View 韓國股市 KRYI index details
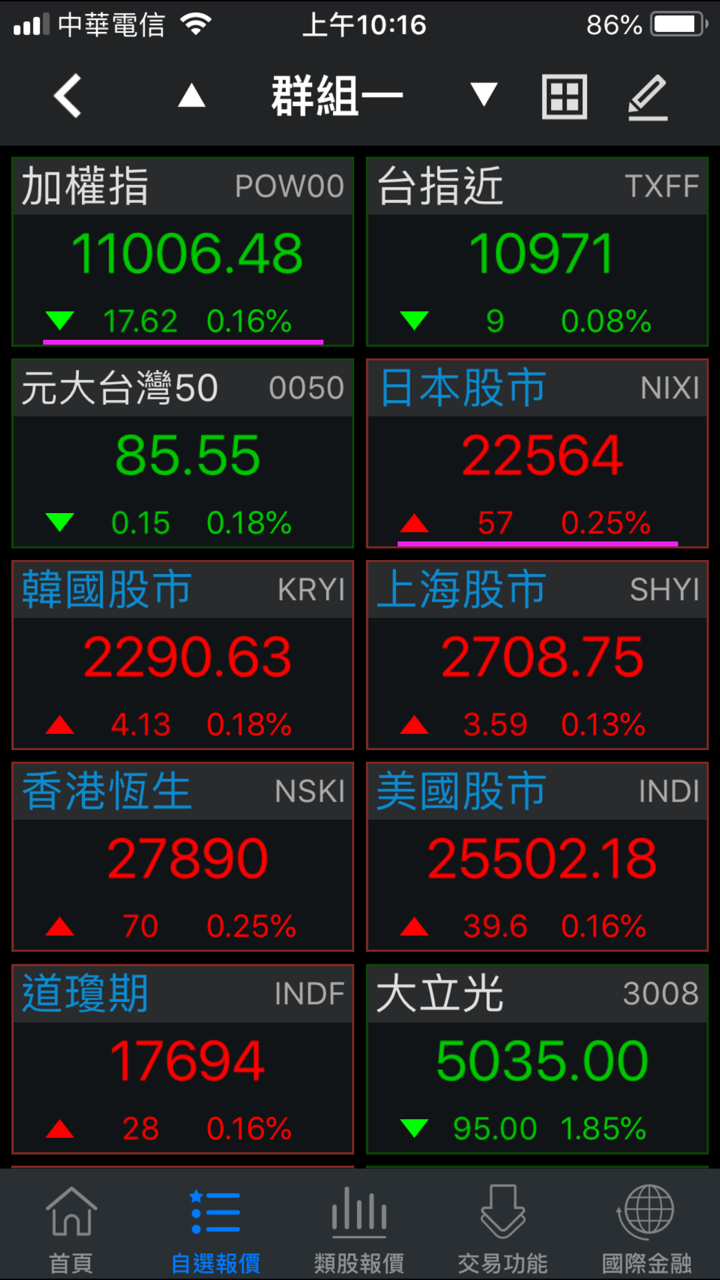 (183, 656)
